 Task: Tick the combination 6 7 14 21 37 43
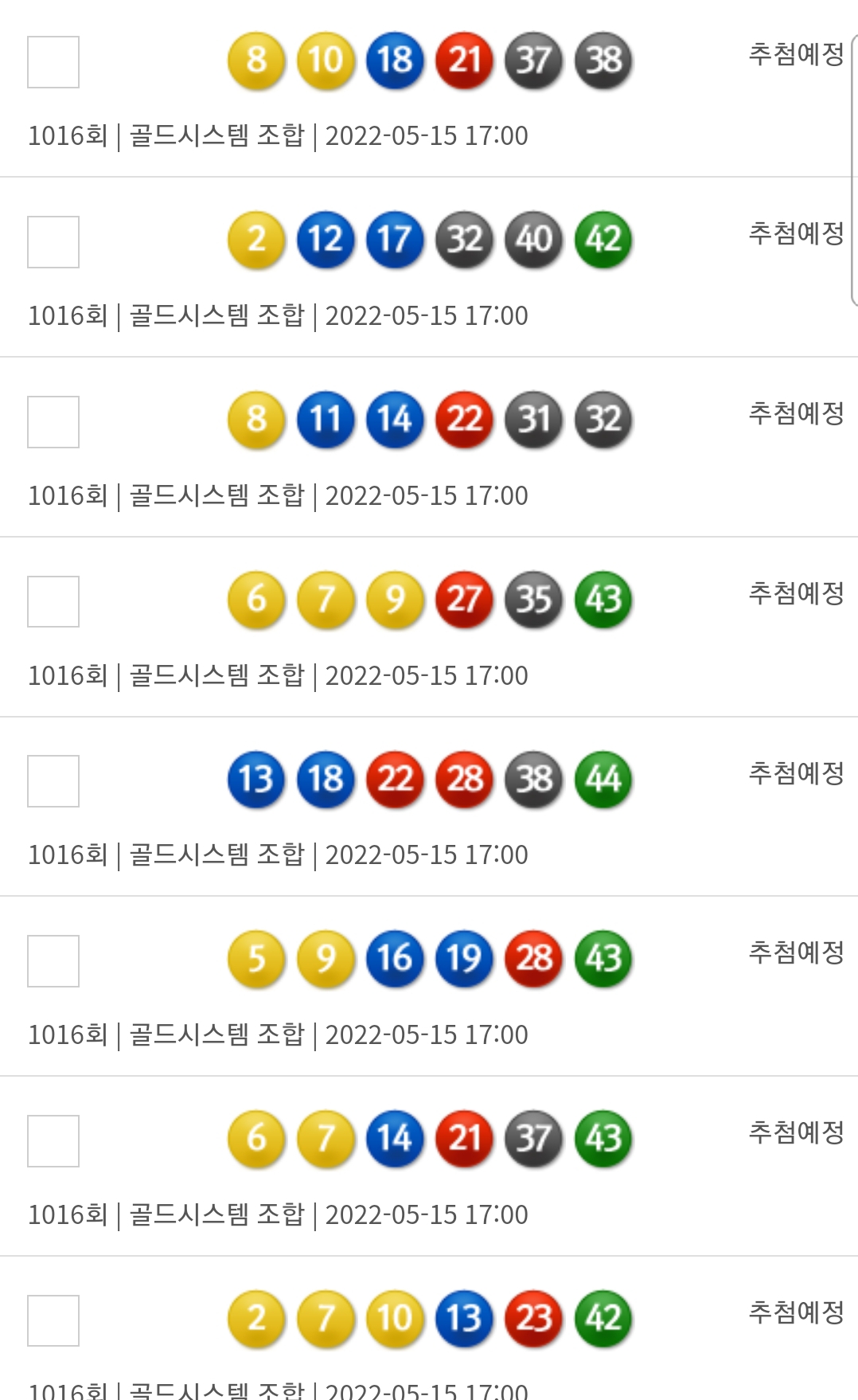tap(53, 1141)
